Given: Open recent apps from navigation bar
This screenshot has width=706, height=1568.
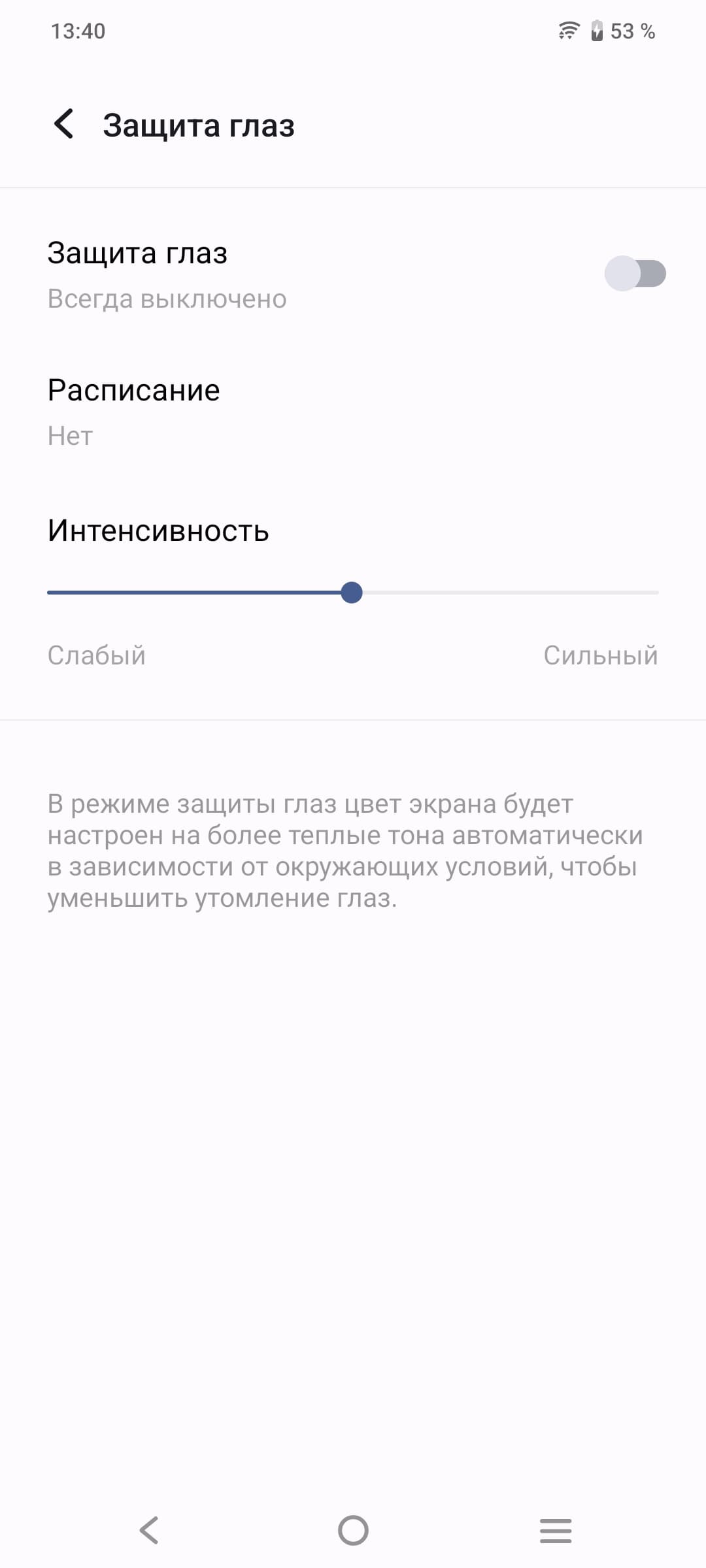Looking at the screenshot, I should tap(556, 1530).
